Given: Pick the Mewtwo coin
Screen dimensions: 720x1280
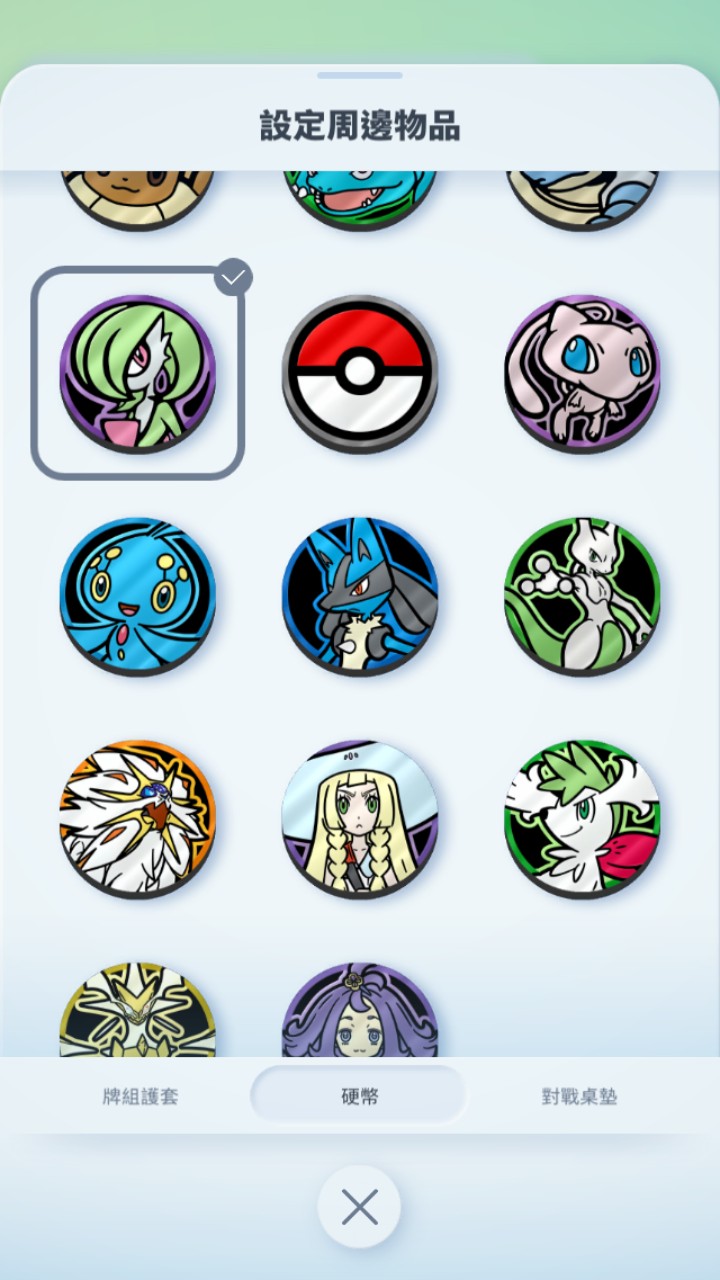Looking at the screenshot, I should [582, 595].
